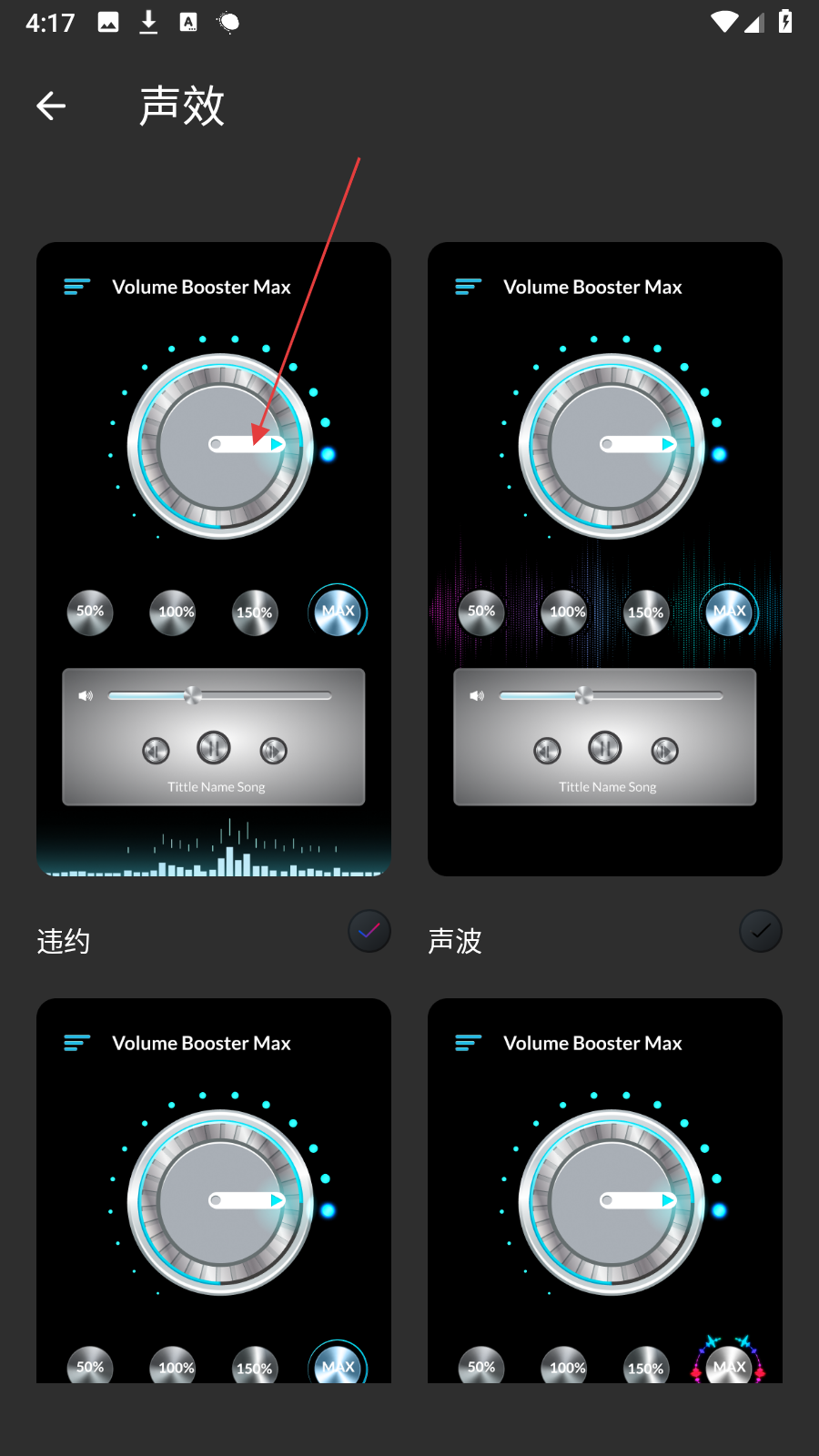Screen dimensions: 819x1456
Task: Open the 声波 sound effect theme preview
Action: 605,559
